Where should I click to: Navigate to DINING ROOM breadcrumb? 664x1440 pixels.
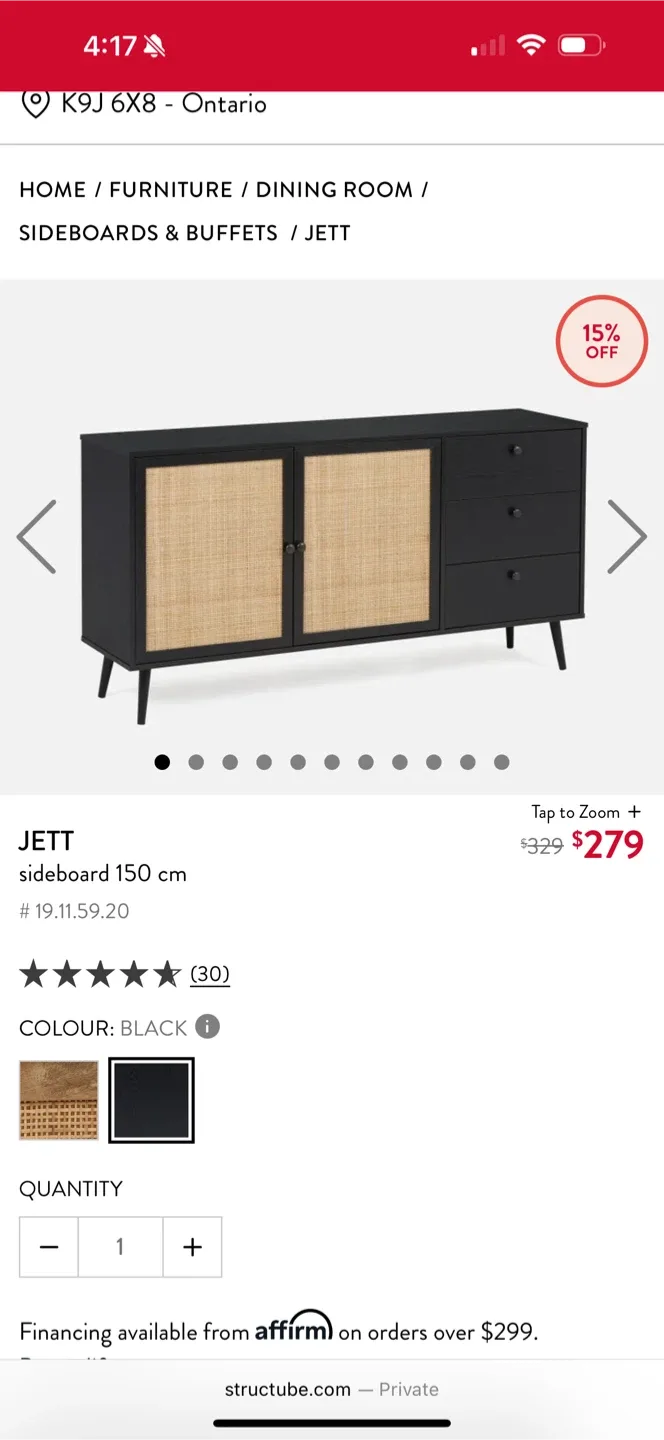tap(334, 190)
